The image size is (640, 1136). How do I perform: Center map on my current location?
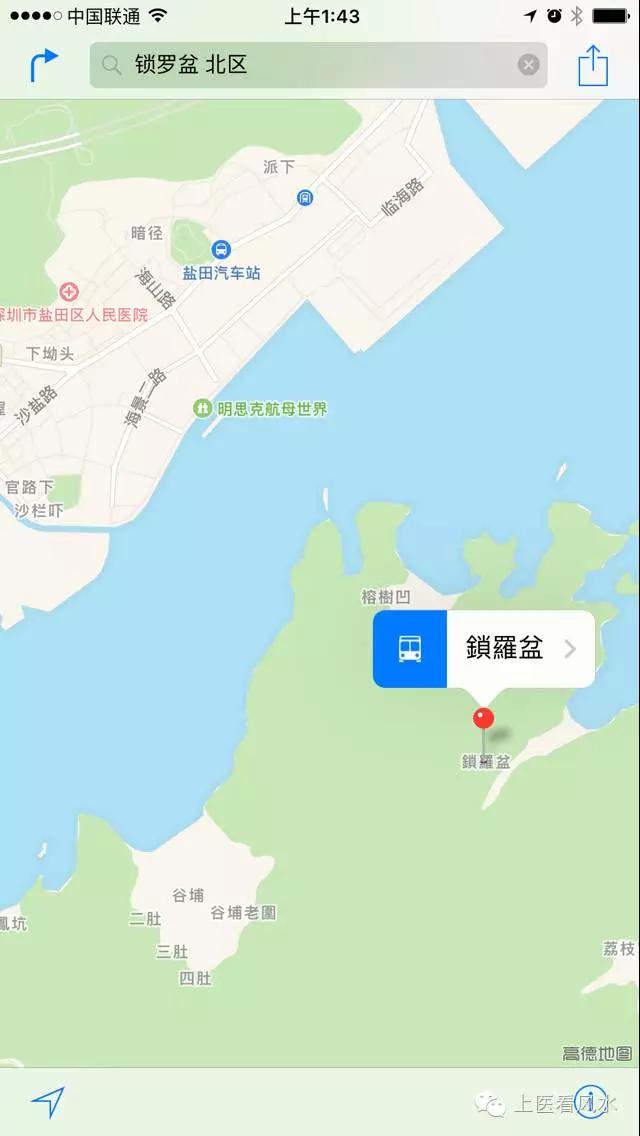[x=47, y=1101]
